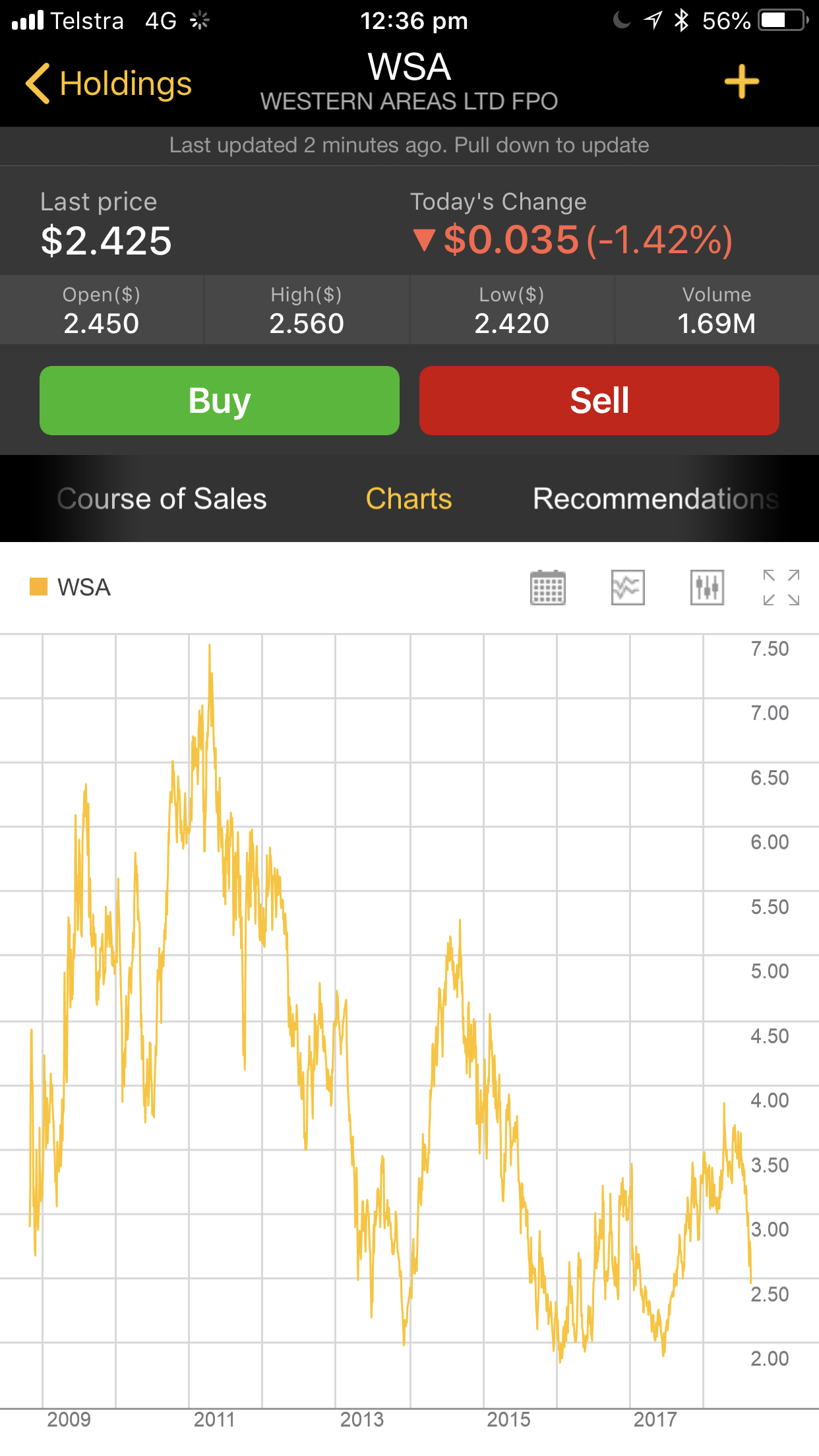Tap the green Buy button
The height and width of the screenshot is (1456, 819).
220,400
